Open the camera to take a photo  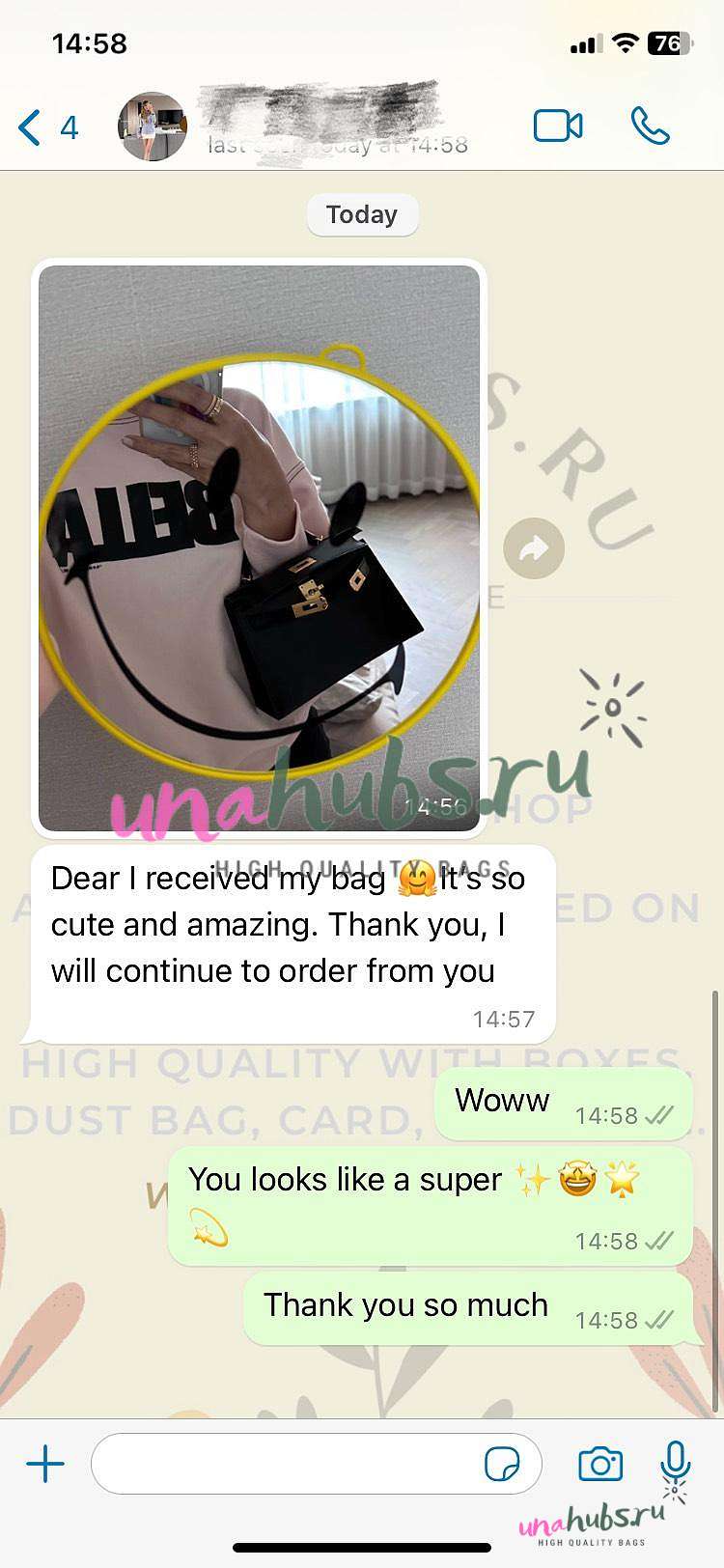tap(600, 1464)
